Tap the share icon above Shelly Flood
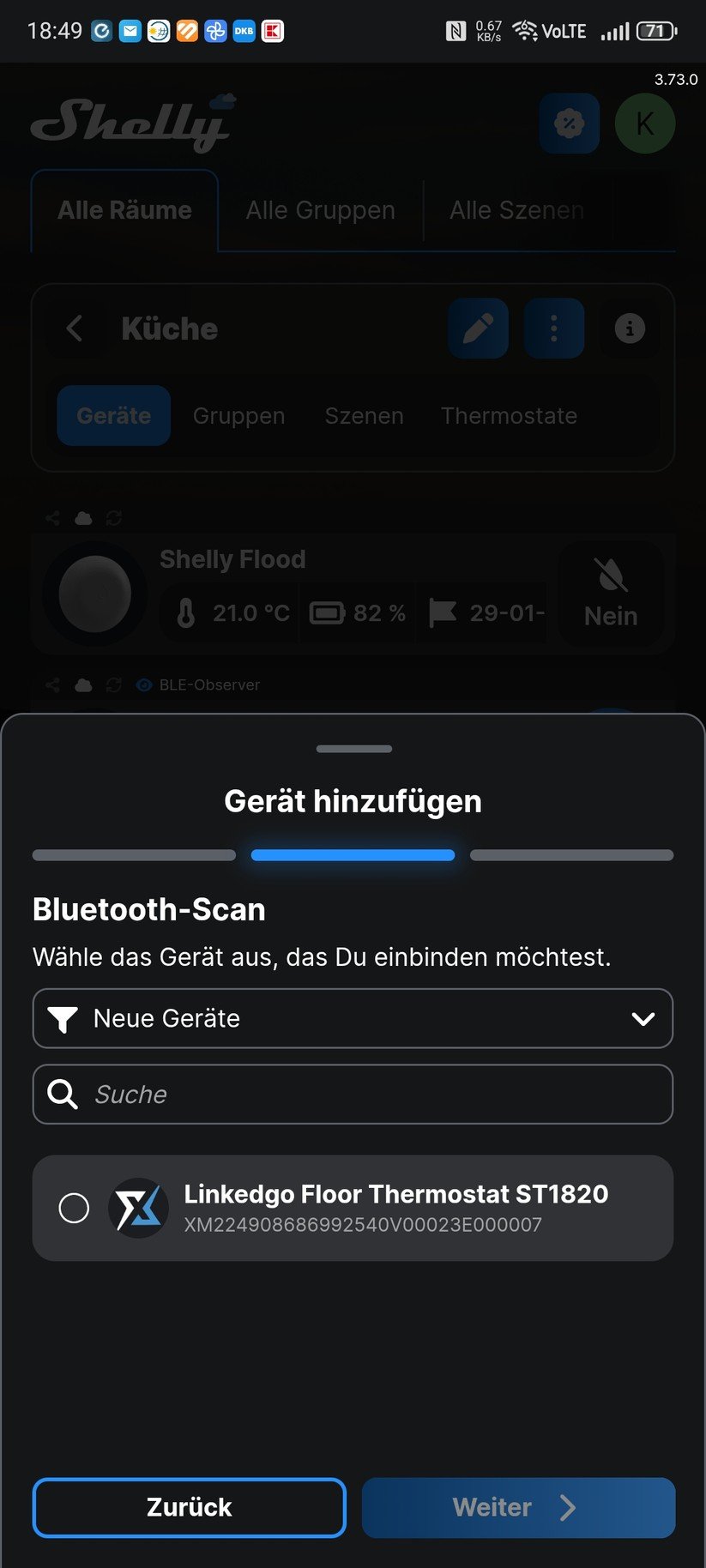This screenshot has height=1568, width=706. [x=51, y=518]
